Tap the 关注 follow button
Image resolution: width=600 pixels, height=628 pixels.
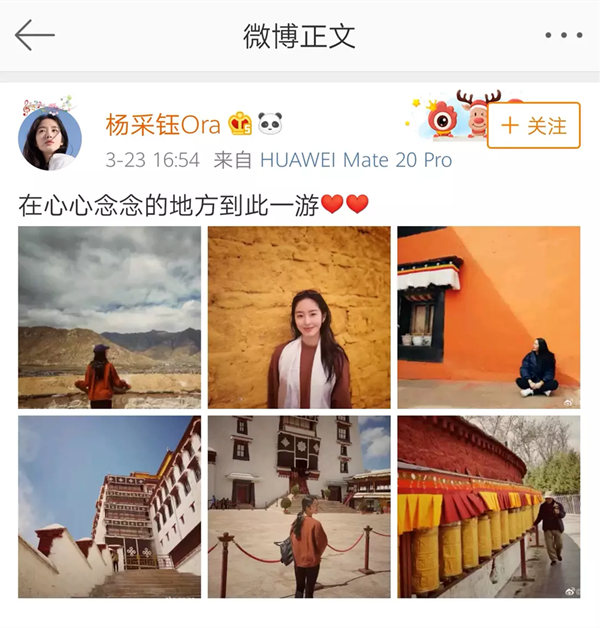533,126
